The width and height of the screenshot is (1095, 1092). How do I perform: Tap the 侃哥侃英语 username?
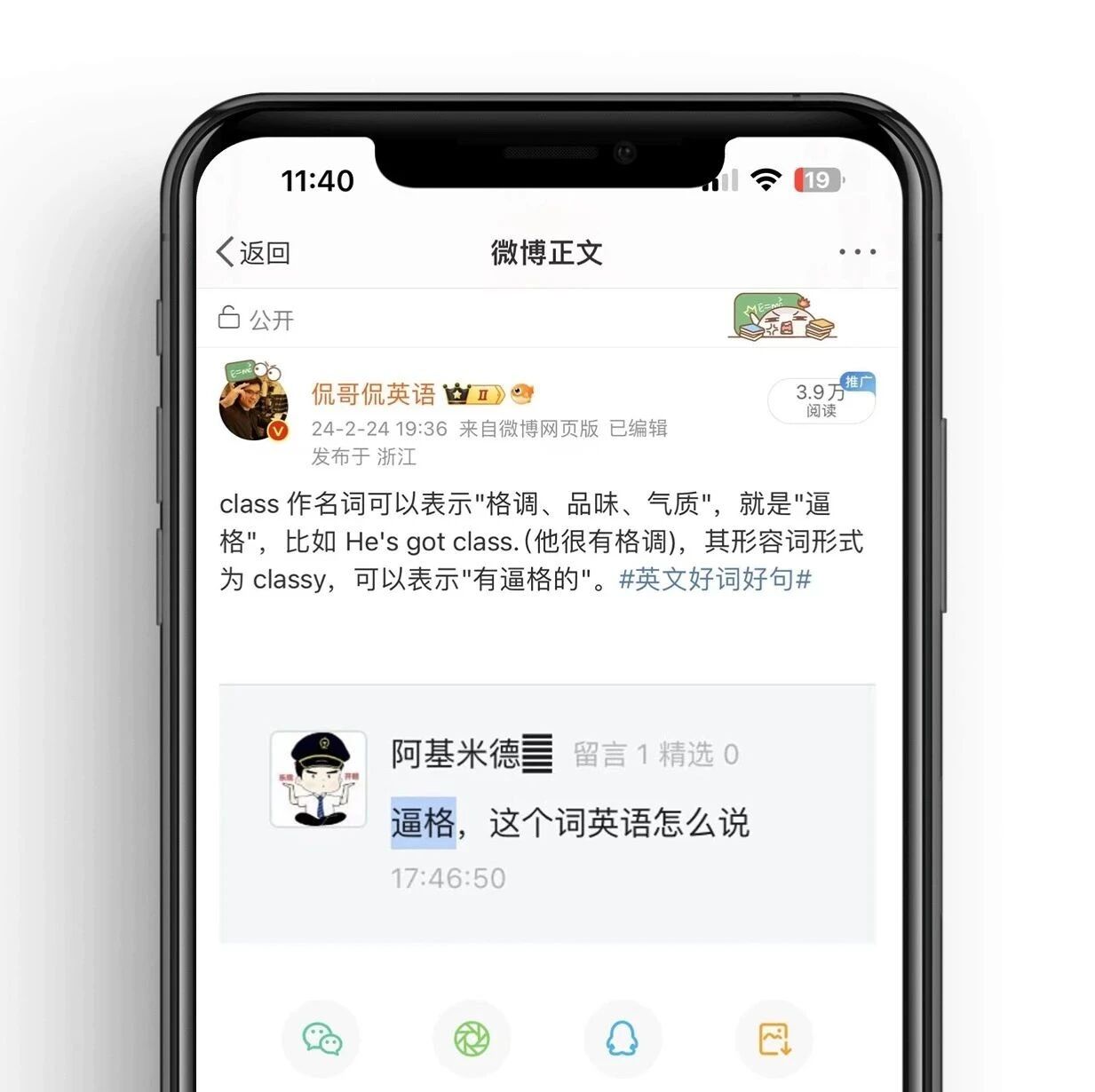373,393
